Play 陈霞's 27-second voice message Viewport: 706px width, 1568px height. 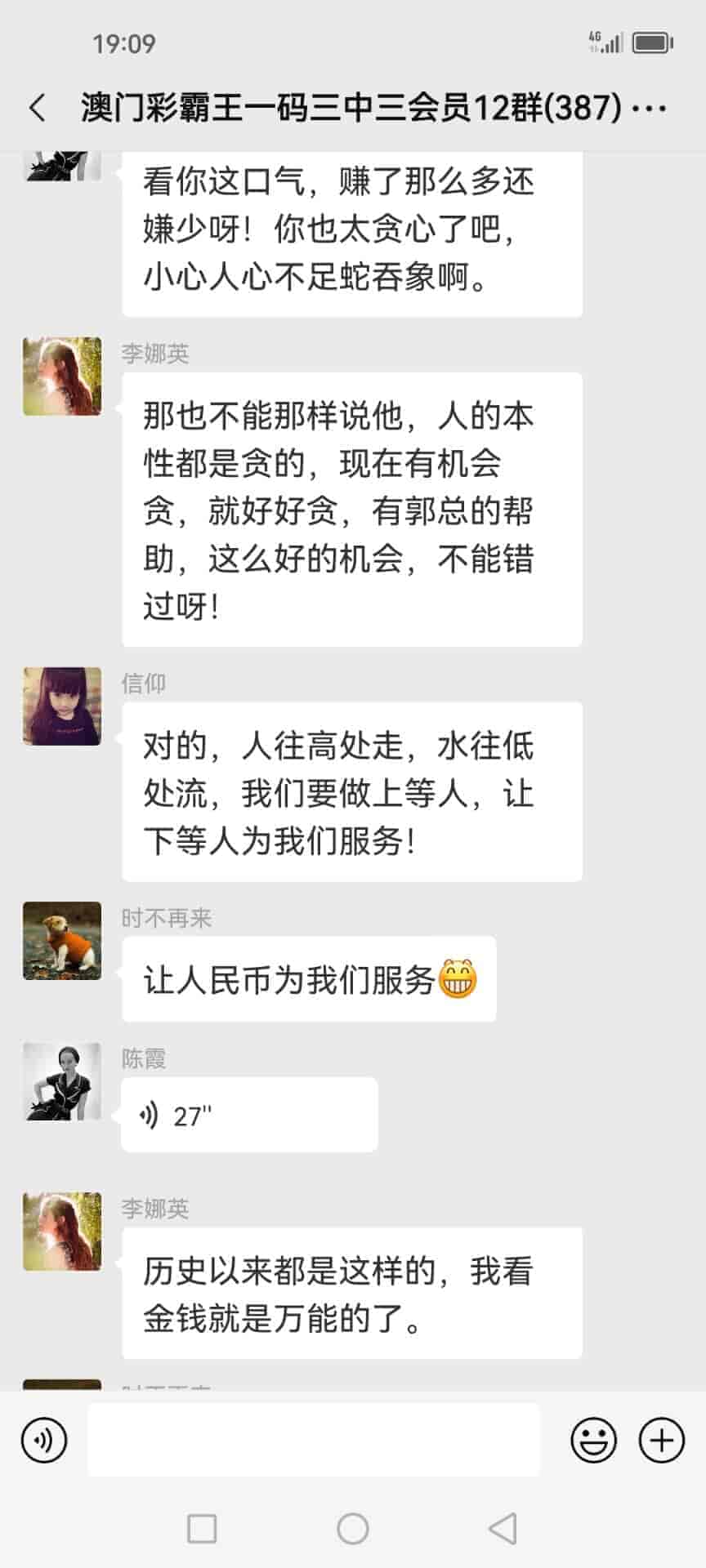click(x=249, y=1115)
